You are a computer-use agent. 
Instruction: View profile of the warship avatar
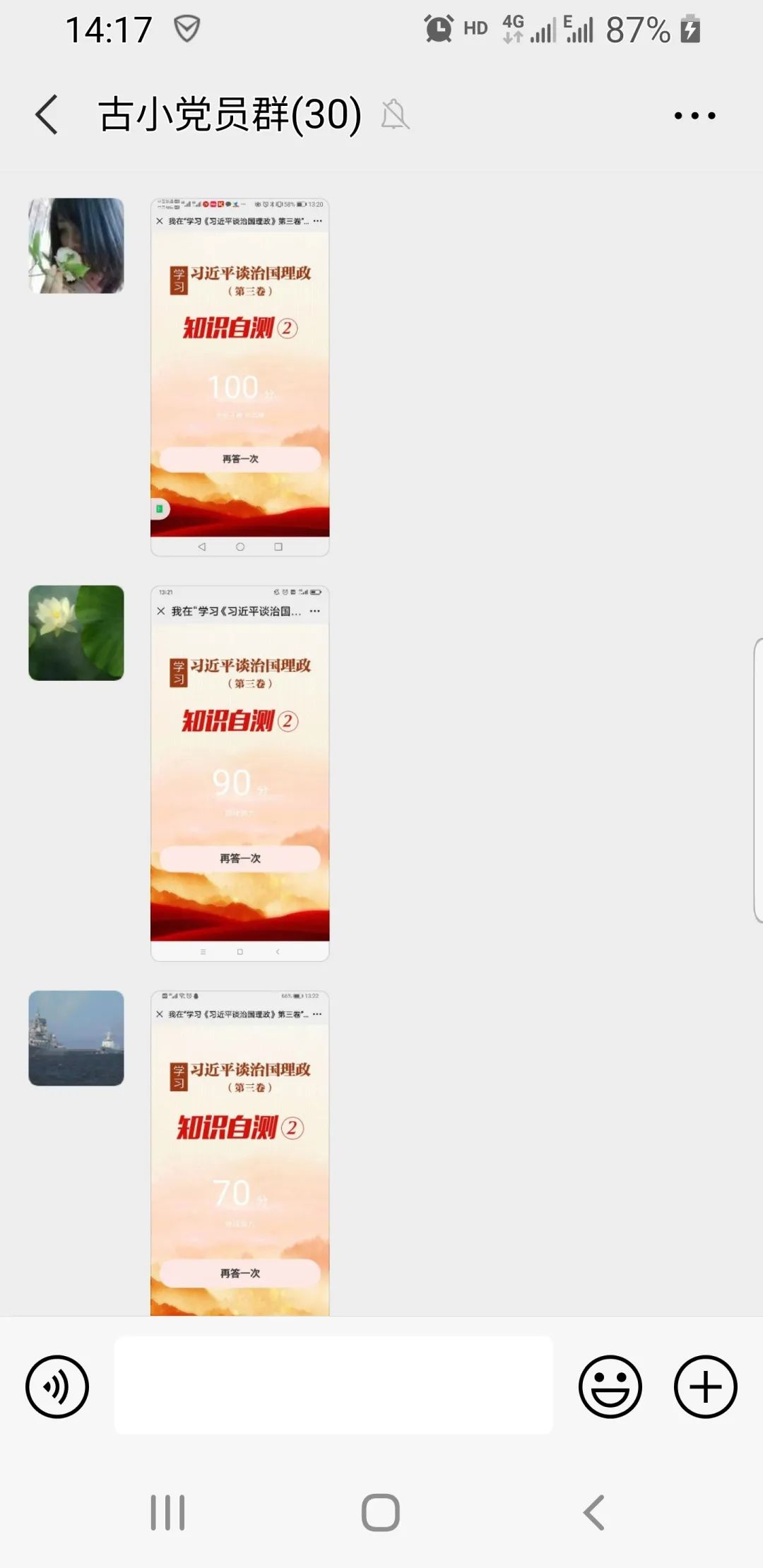(76, 1038)
